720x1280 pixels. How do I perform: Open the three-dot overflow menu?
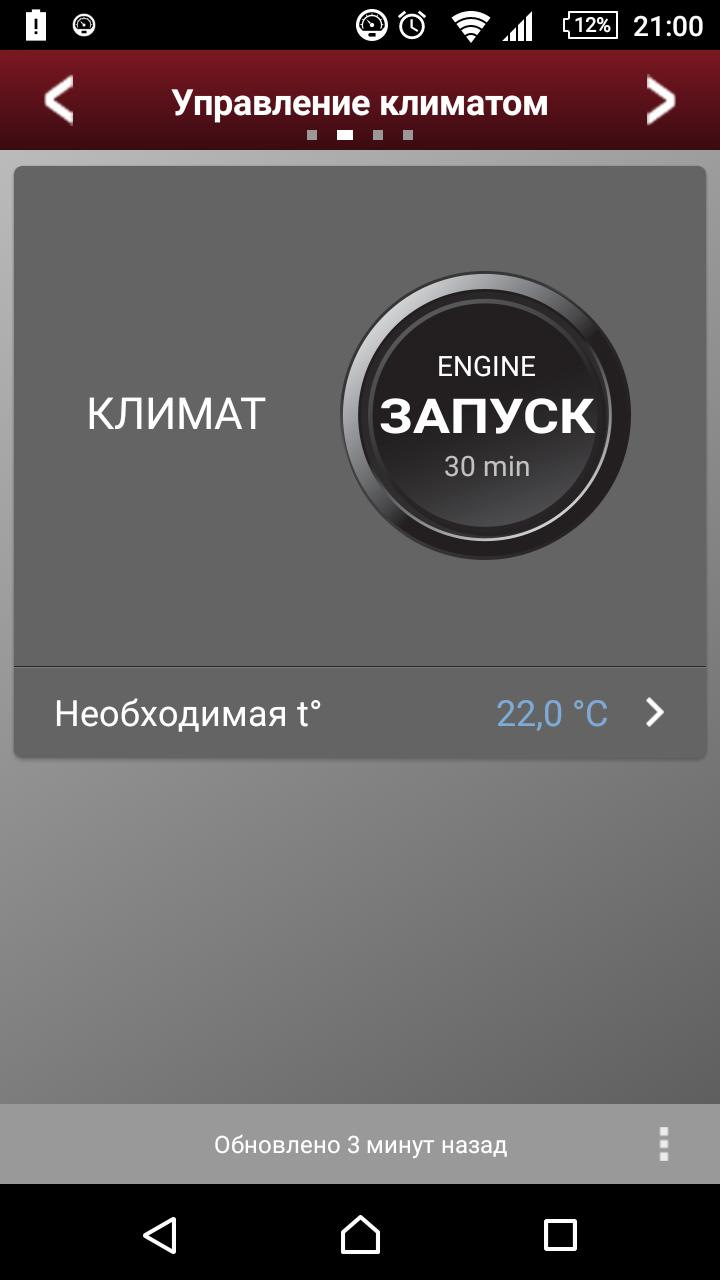coord(663,1144)
